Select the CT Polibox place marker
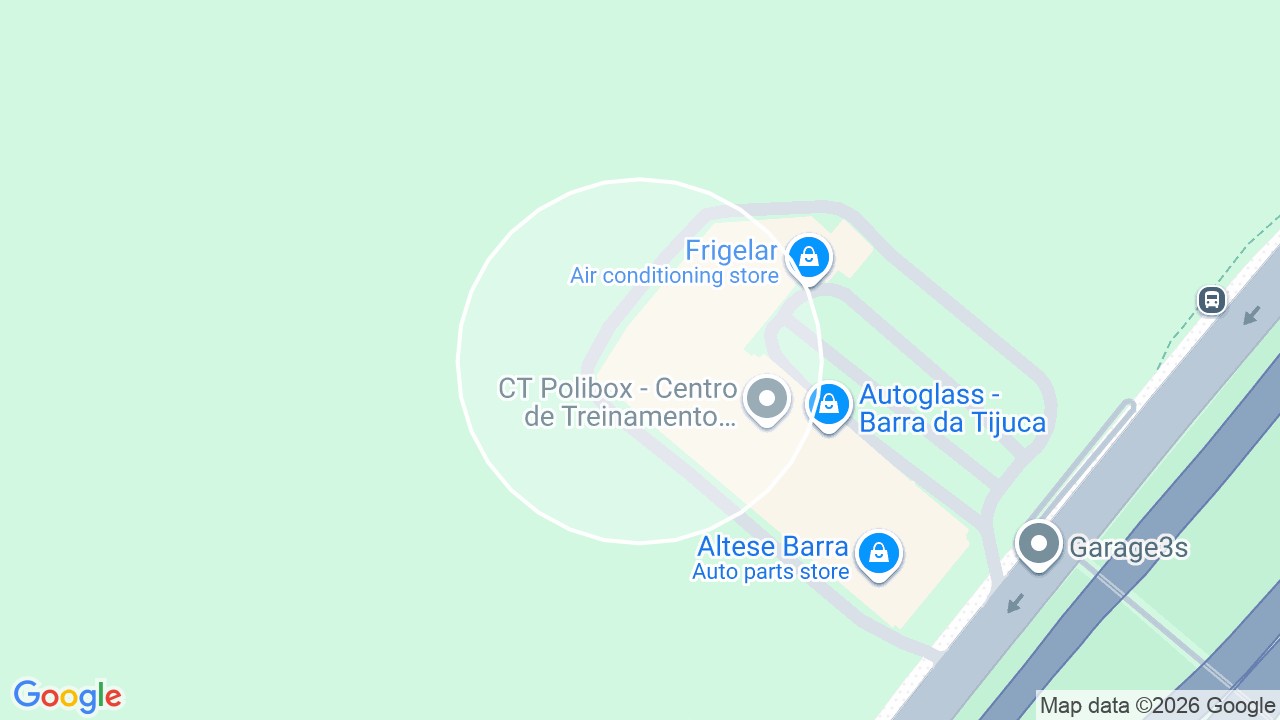 point(767,401)
